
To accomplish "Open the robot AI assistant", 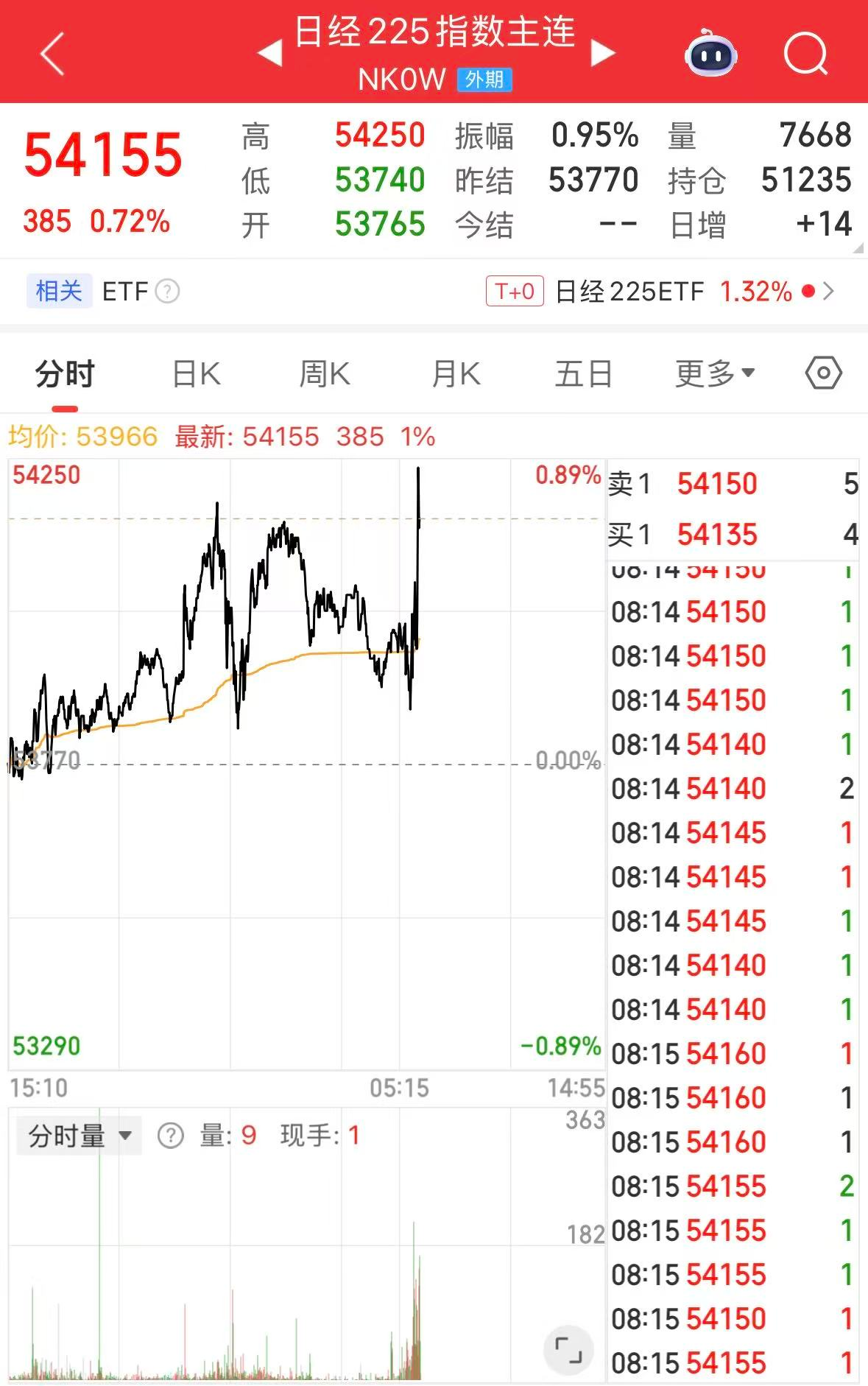I will 710,53.
